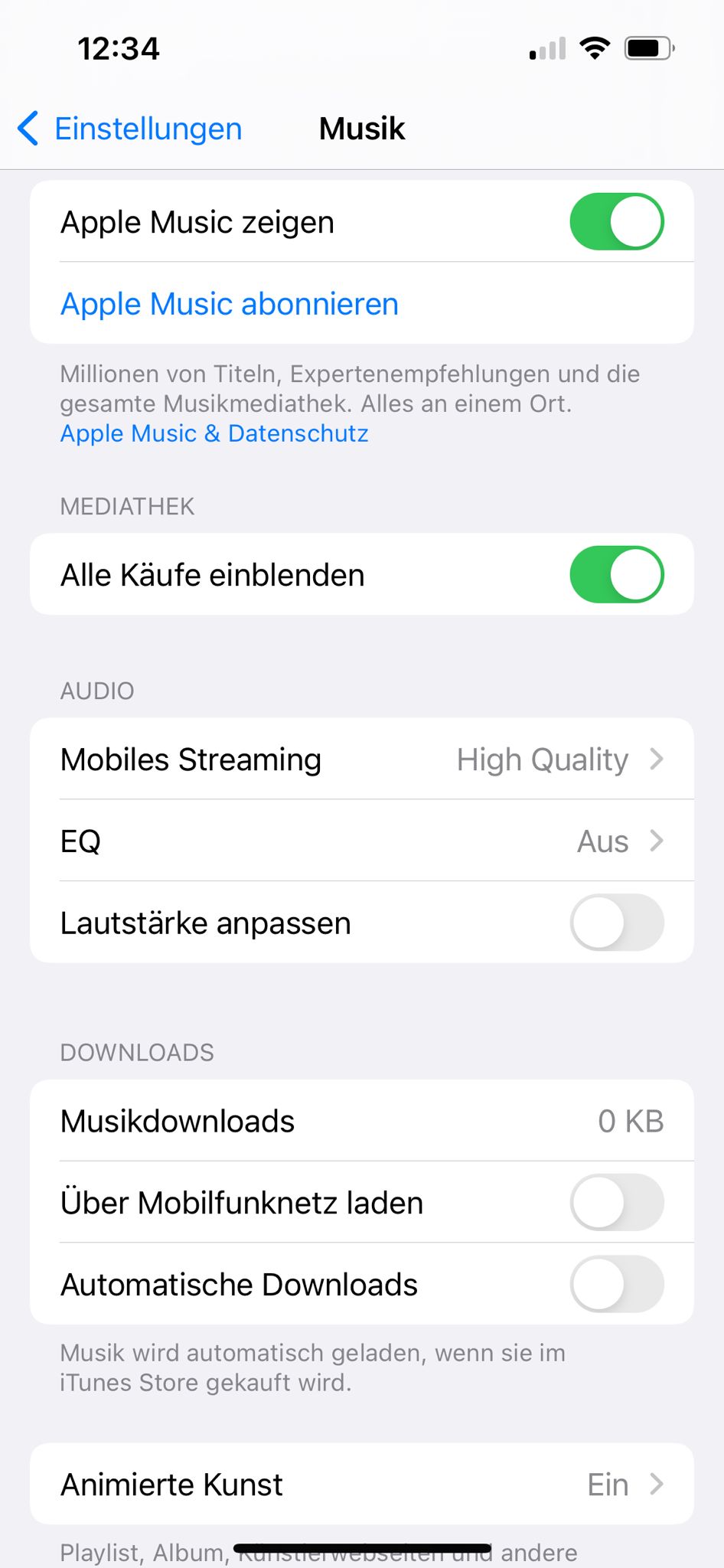
Task: Enable Automatische Downloads
Action: tap(616, 1284)
